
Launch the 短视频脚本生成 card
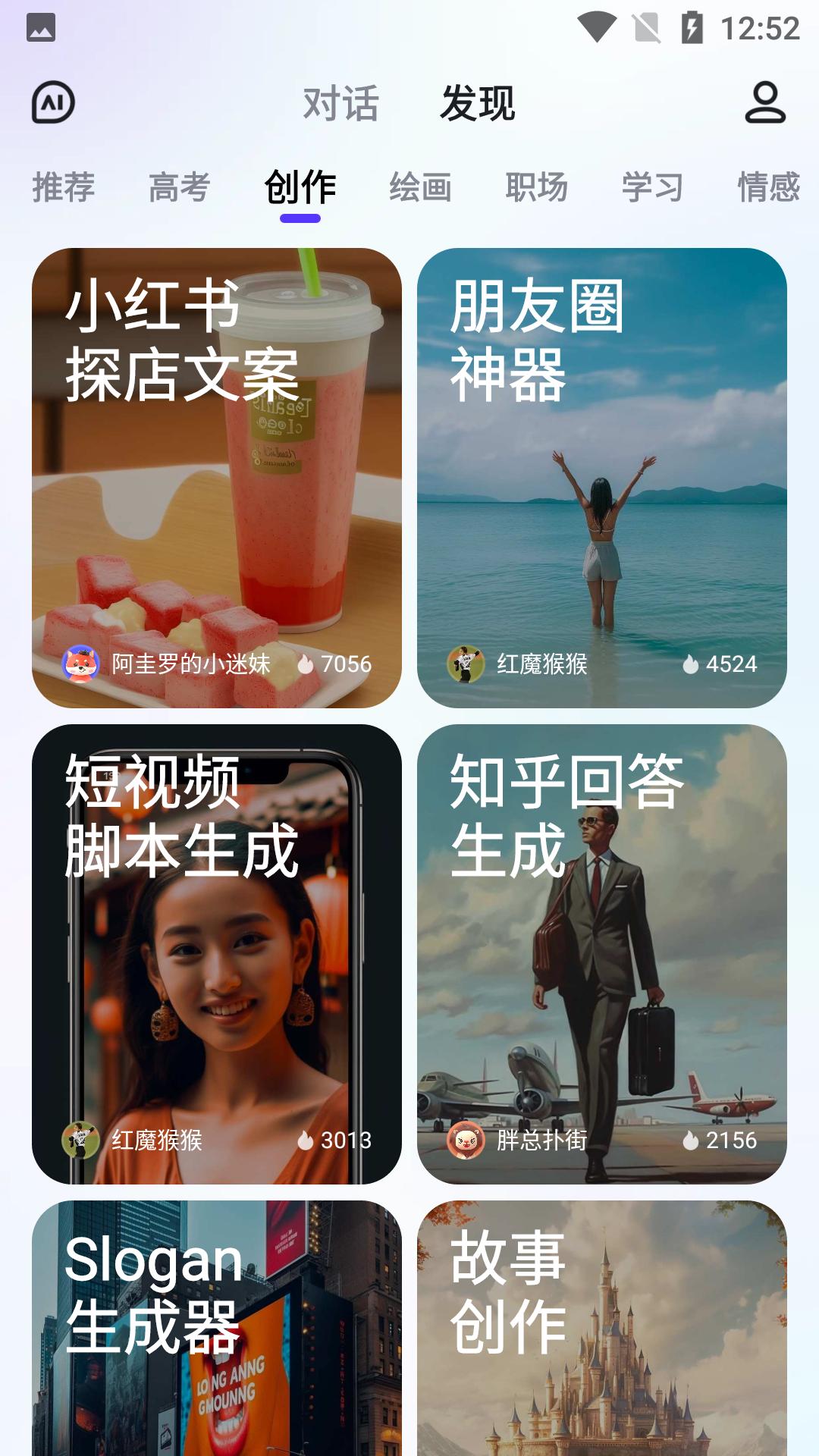tap(217, 954)
